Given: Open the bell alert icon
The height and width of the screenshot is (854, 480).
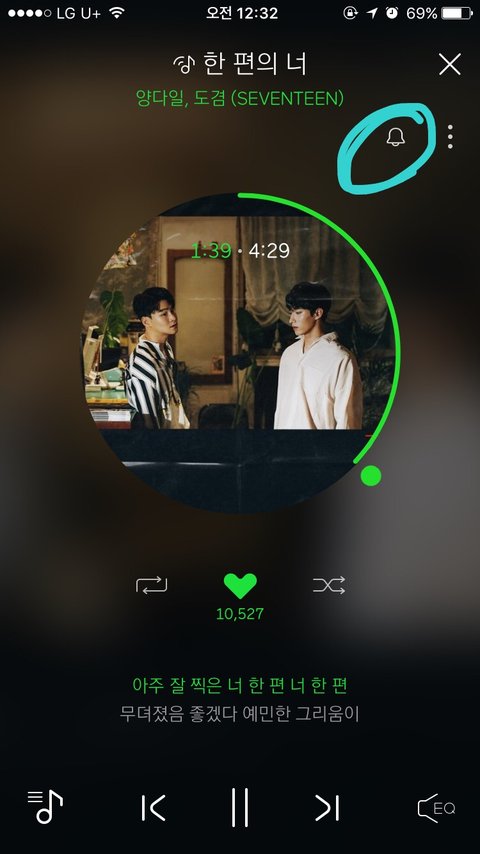Looking at the screenshot, I should pyautogui.click(x=396, y=137).
